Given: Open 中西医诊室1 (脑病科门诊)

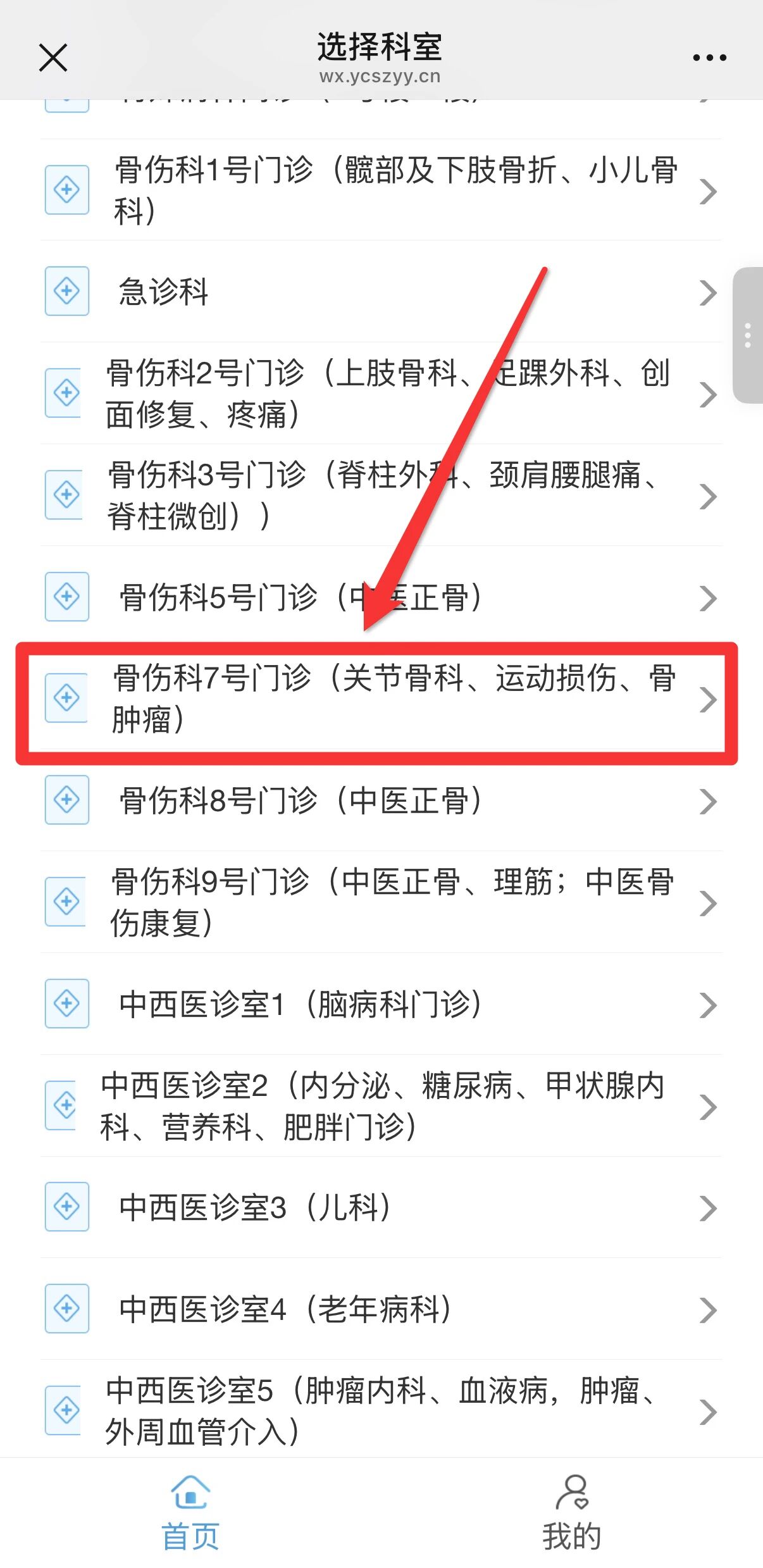Looking at the screenshot, I should point(380,1004).
